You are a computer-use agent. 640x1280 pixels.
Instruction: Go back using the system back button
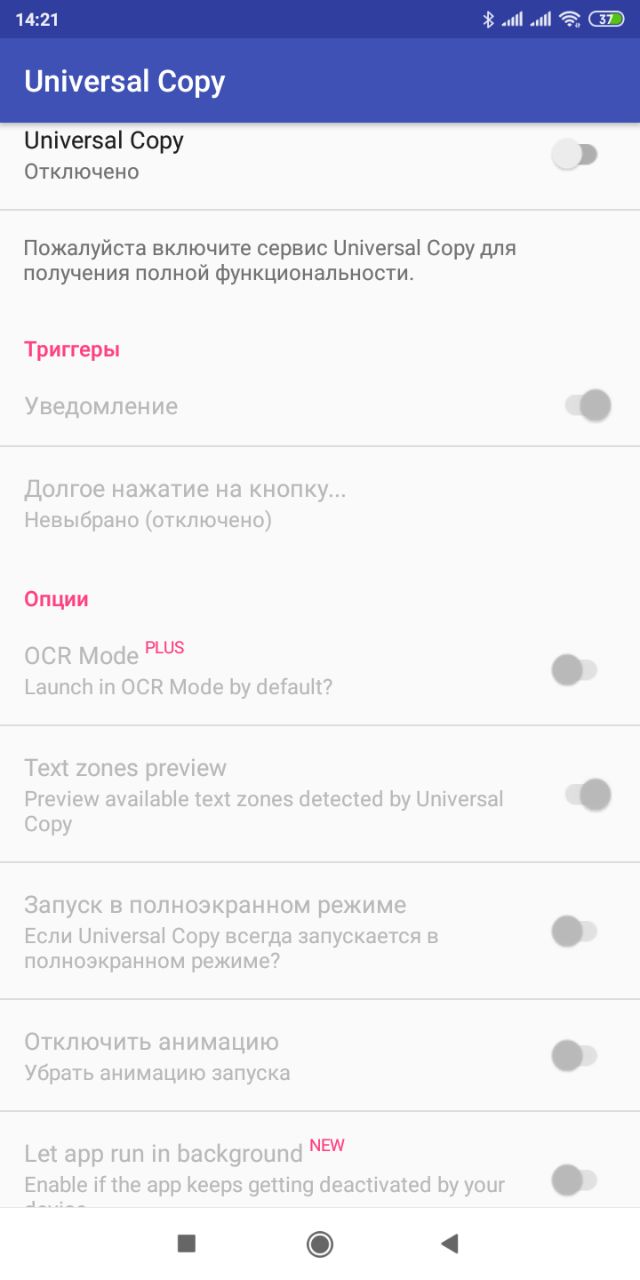(x=449, y=1243)
